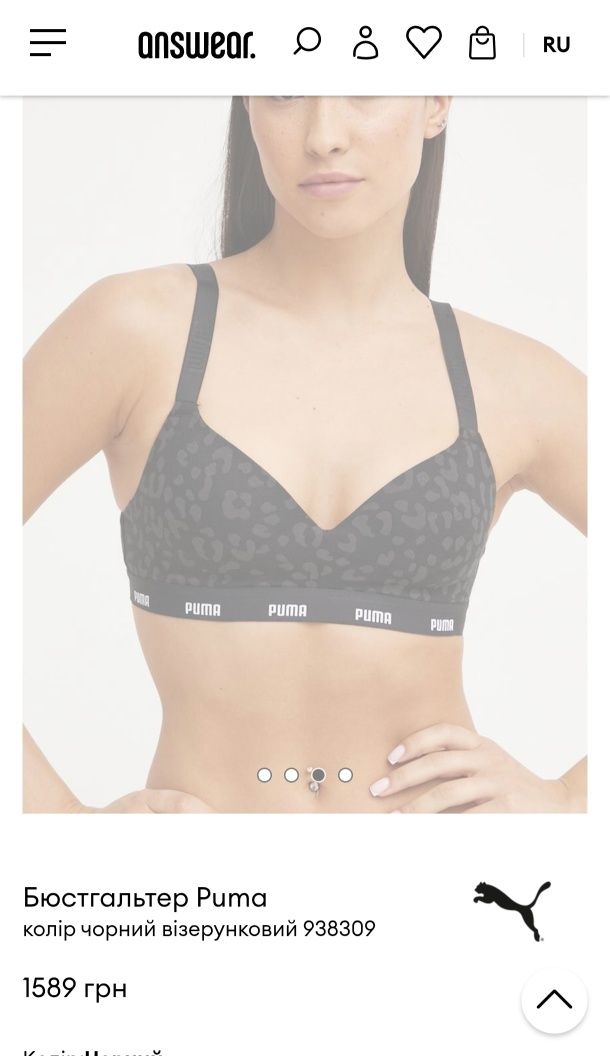The image size is (610, 1056).
Task: Open the hamburger menu
Action: point(48,43)
